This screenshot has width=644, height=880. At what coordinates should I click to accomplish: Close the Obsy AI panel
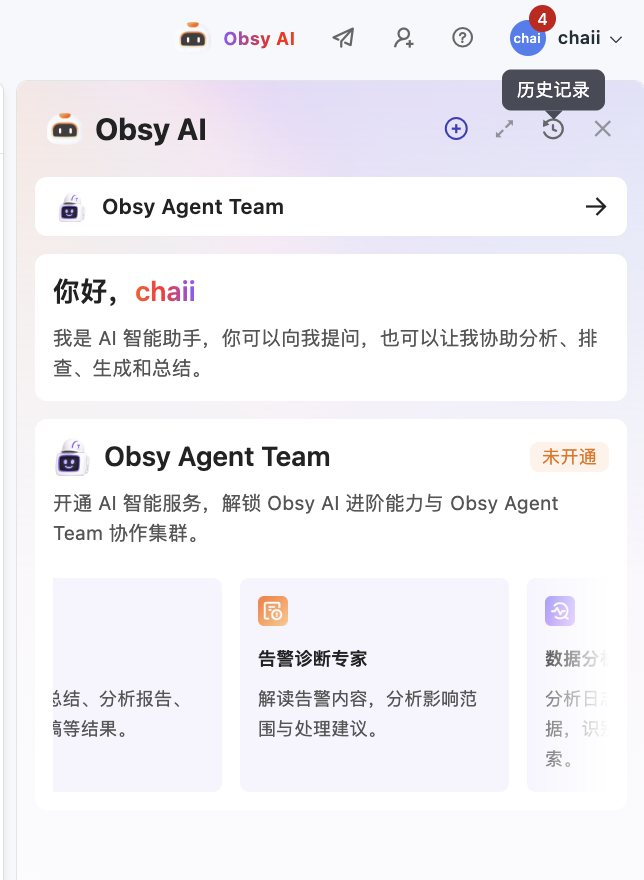click(x=602, y=129)
